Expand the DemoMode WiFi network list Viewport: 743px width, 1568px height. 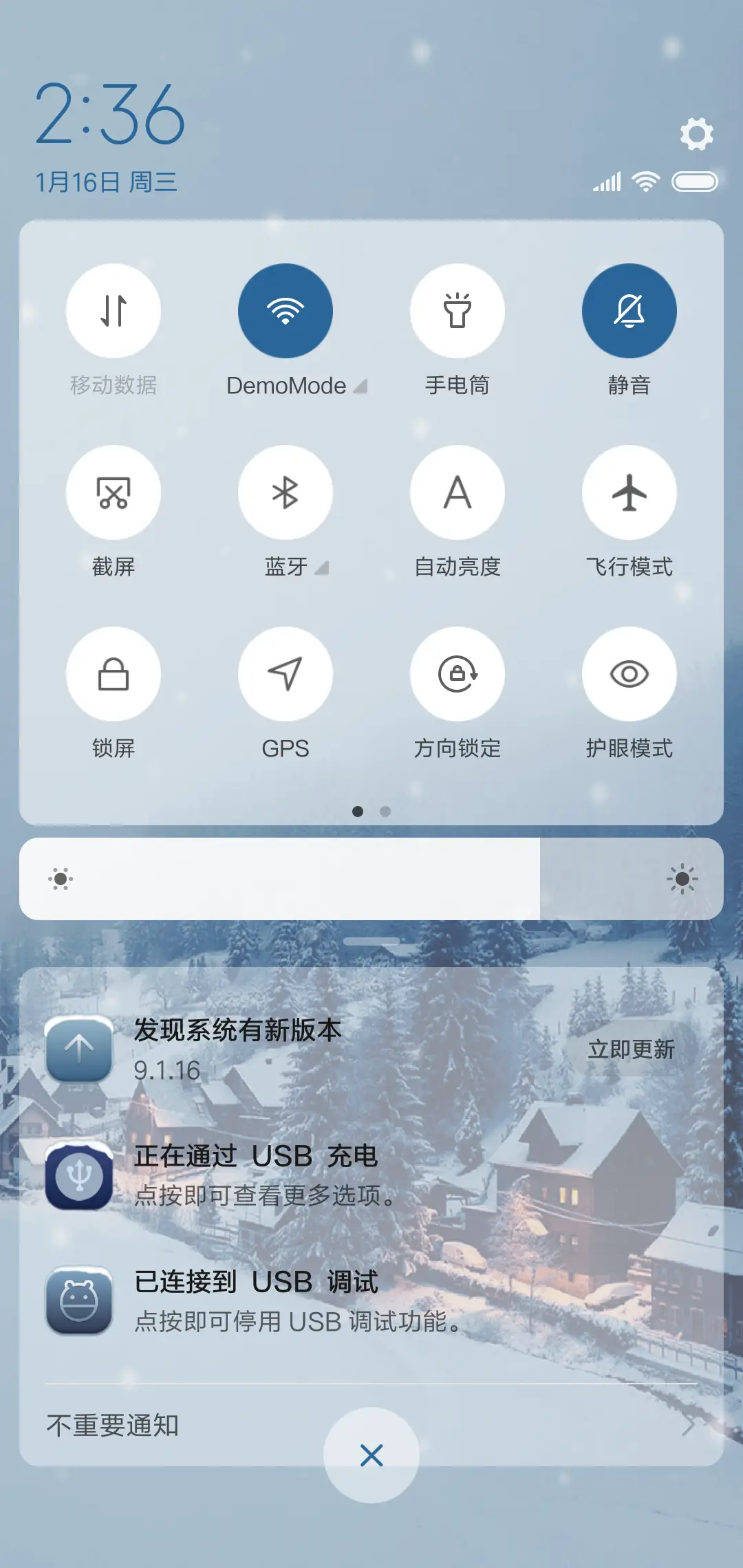(x=360, y=386)
